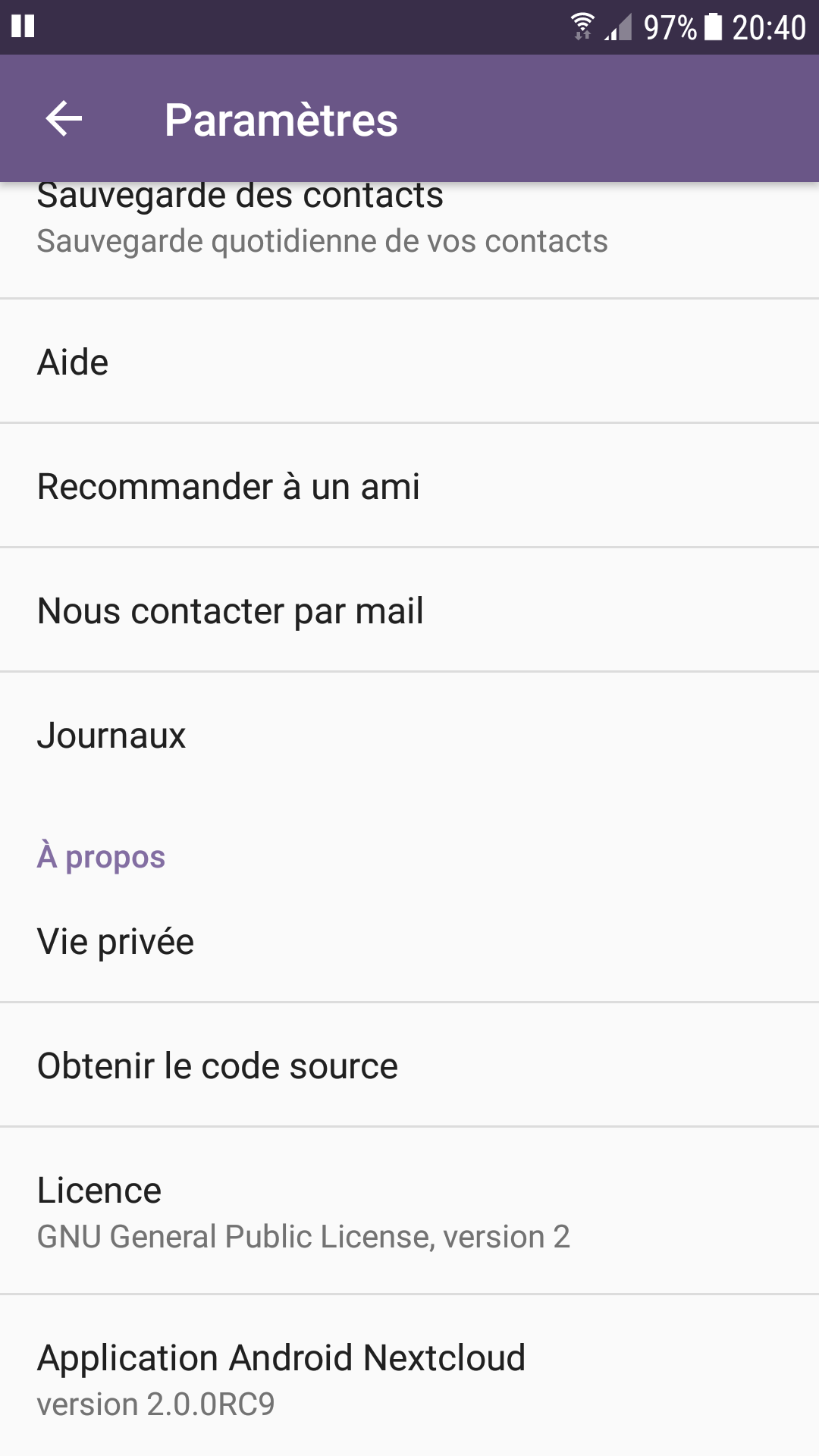Tap the GNU General Public License subtitle
819x1456 pixels.
pyautogui.click(x=305, y=1236)
